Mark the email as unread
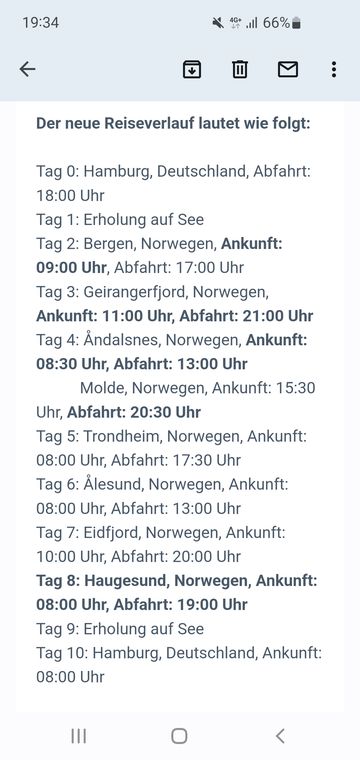Image resolution: width=360 pixels, height=760 pixels. [x=288, y=70]
